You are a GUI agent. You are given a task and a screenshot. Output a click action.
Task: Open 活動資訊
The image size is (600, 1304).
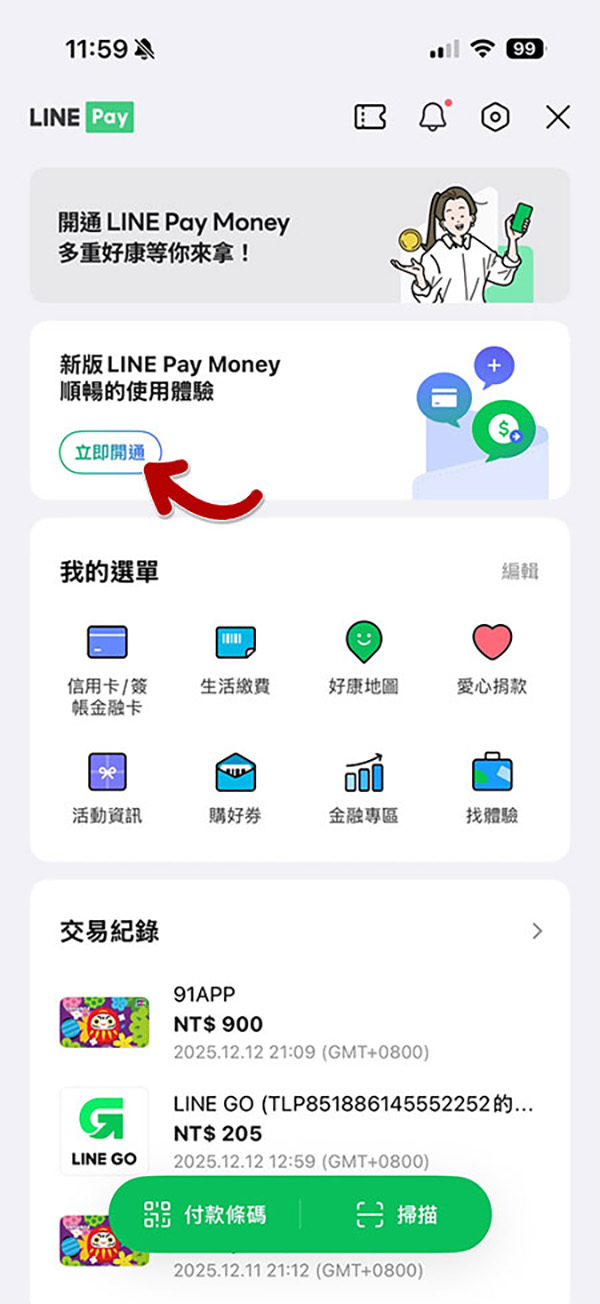[107, 787]
